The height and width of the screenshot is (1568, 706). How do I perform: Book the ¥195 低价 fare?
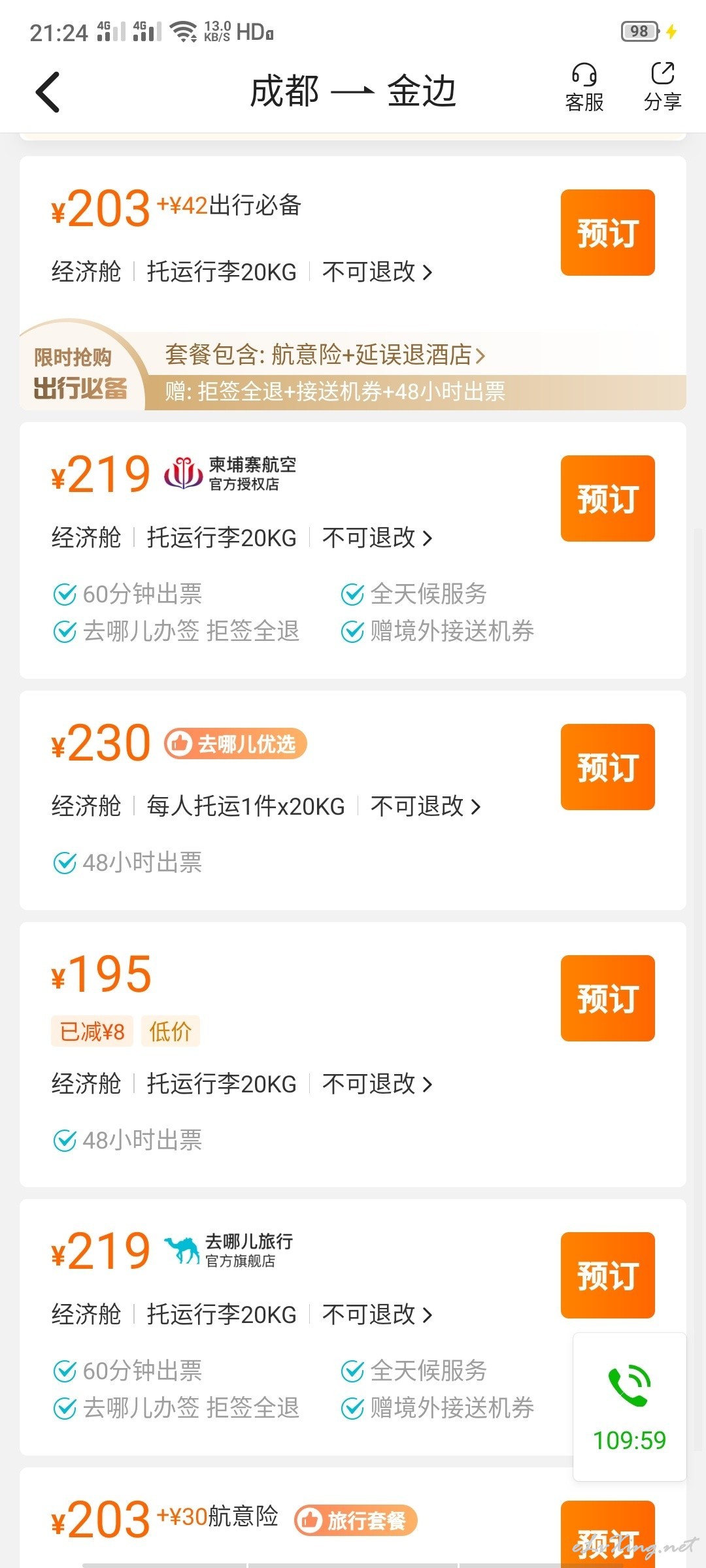[608, 998]
